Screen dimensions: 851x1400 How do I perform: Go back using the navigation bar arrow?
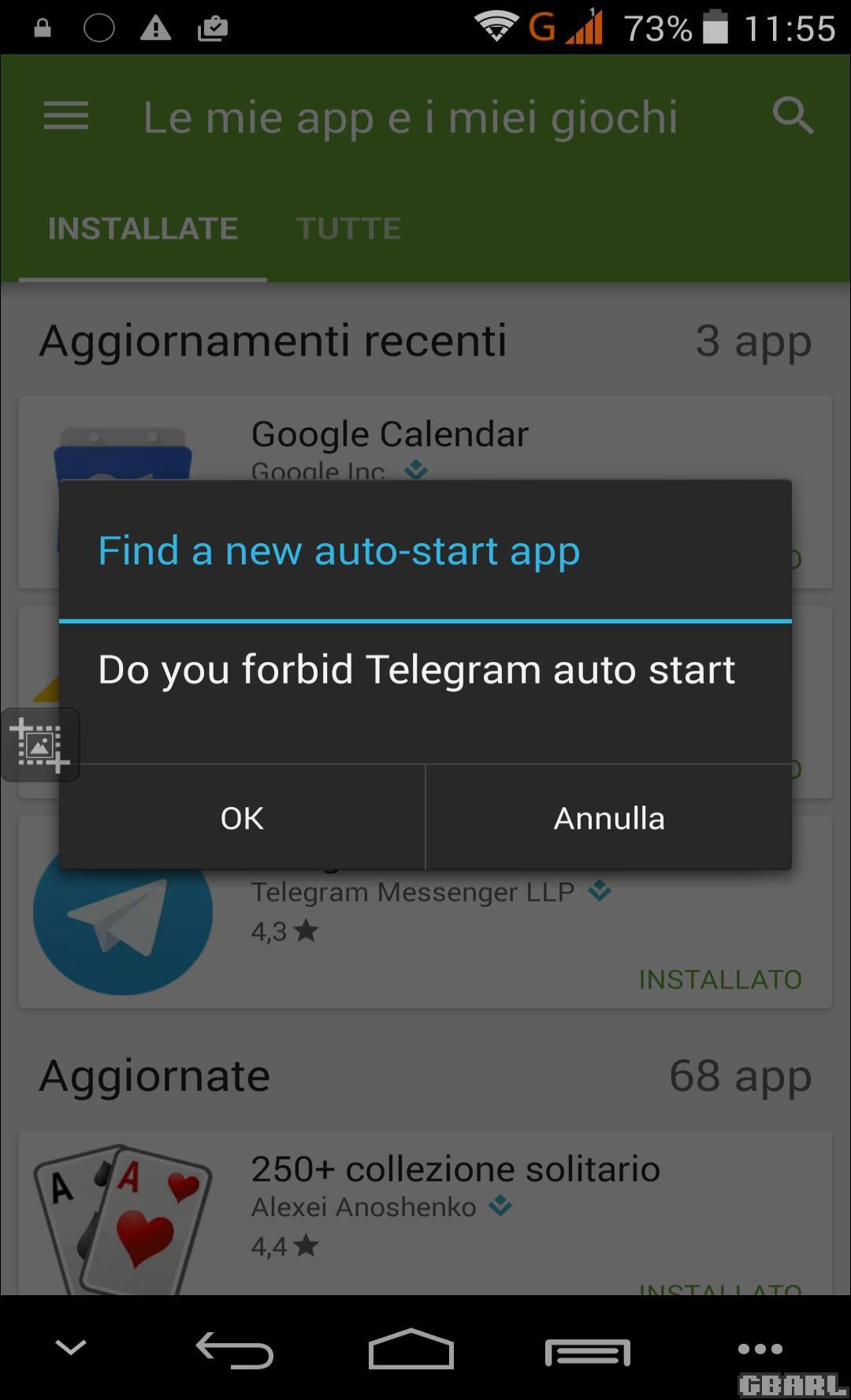click(x=235, y=1350)
